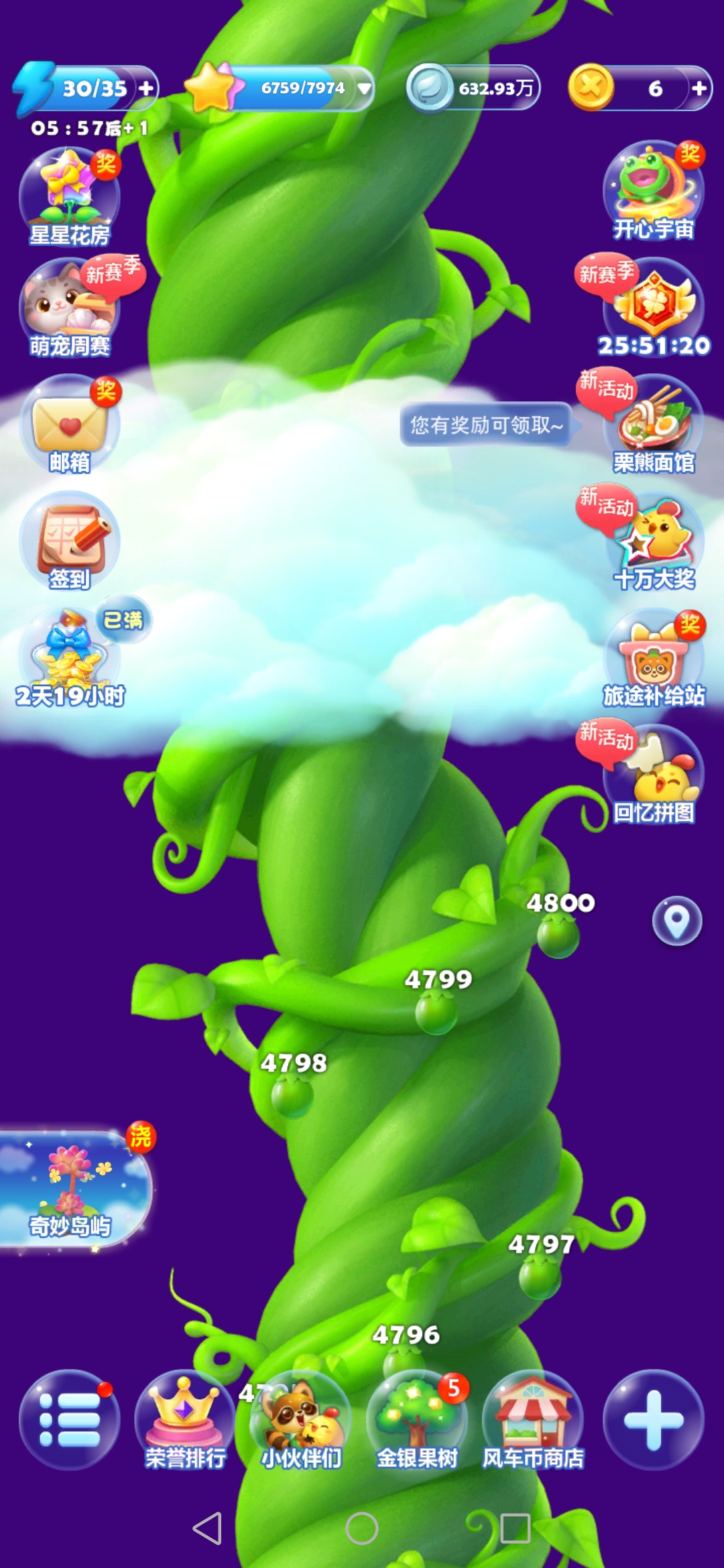The width and height of the screenshot is (724, 1568).
Task: Open 栗熊面馆 noodle shop event
Action: (x=653, y=424)
